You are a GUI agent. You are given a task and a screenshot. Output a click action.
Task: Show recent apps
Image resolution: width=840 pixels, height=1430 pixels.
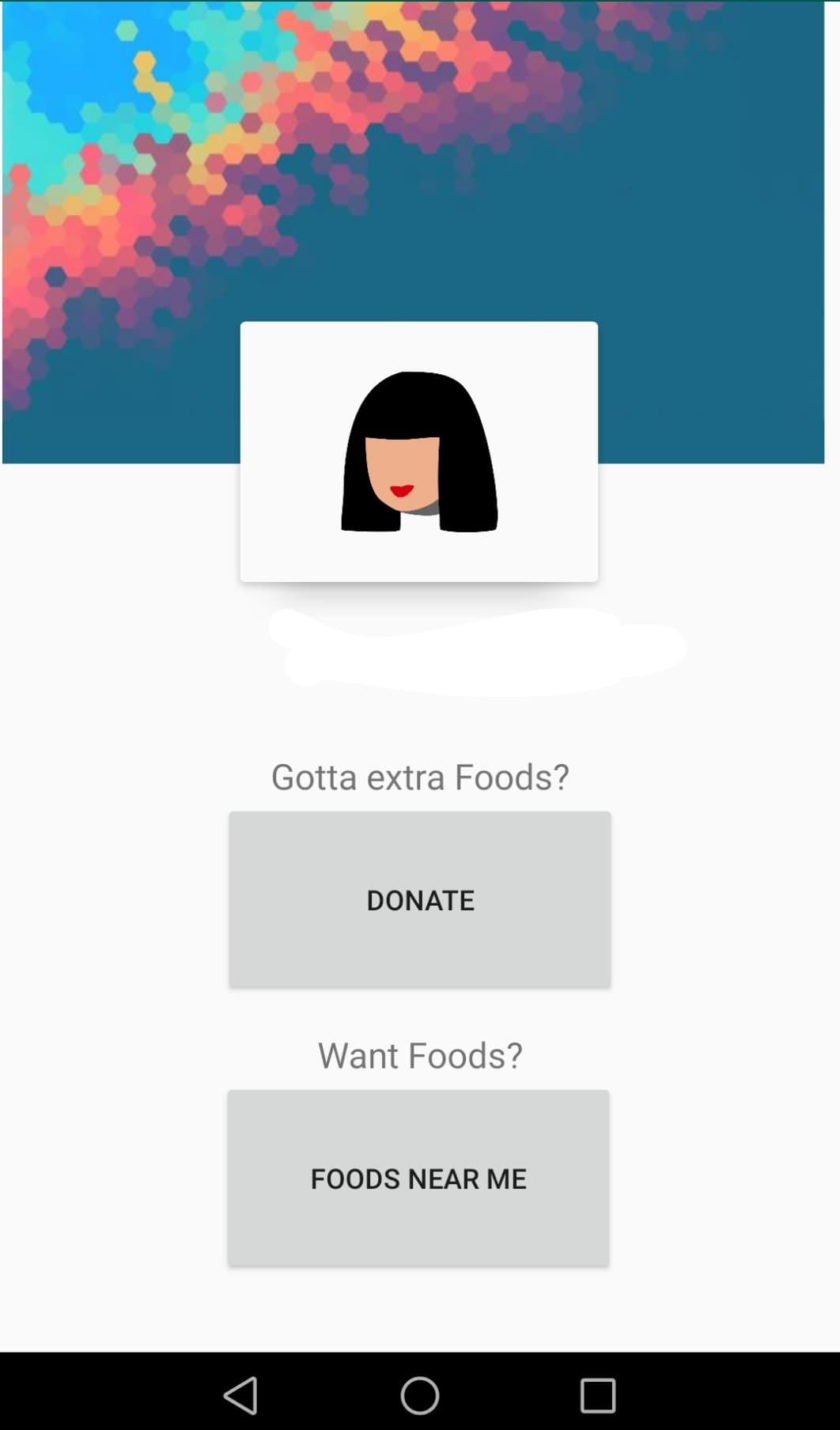pyautogui.click(x=598, y=1394)
